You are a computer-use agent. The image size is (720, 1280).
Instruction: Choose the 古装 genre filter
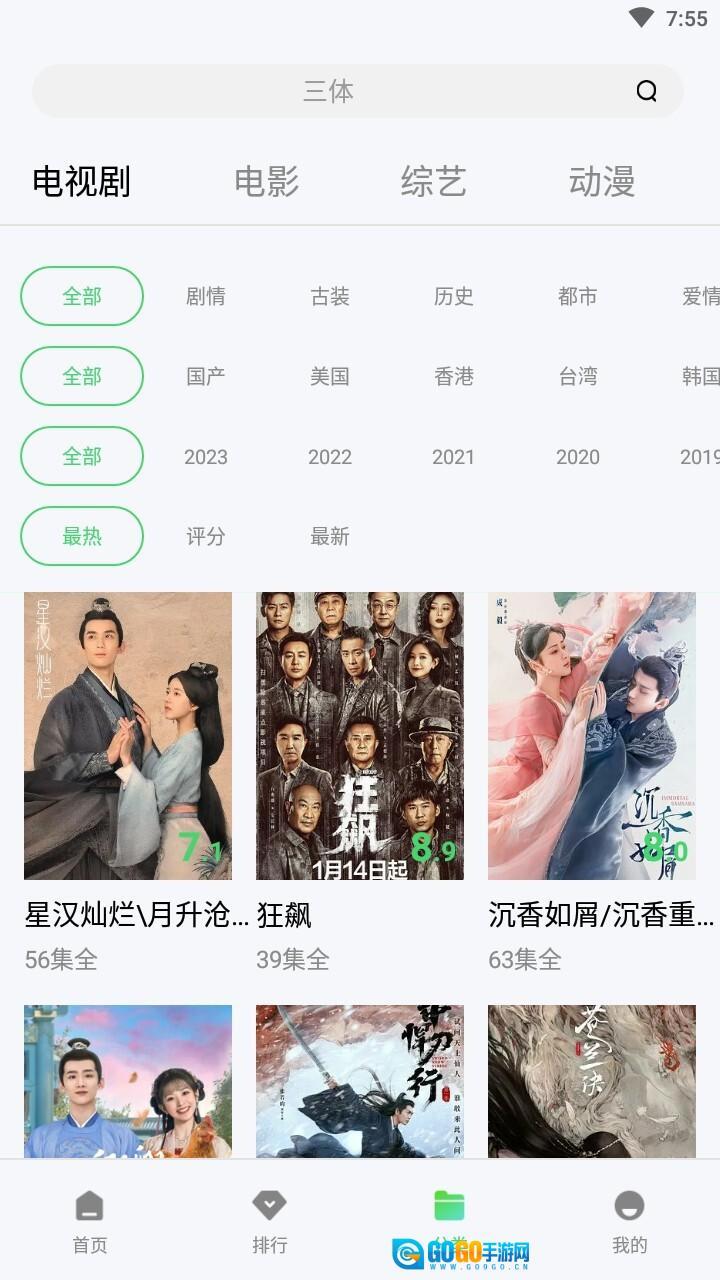coord(330,296)
